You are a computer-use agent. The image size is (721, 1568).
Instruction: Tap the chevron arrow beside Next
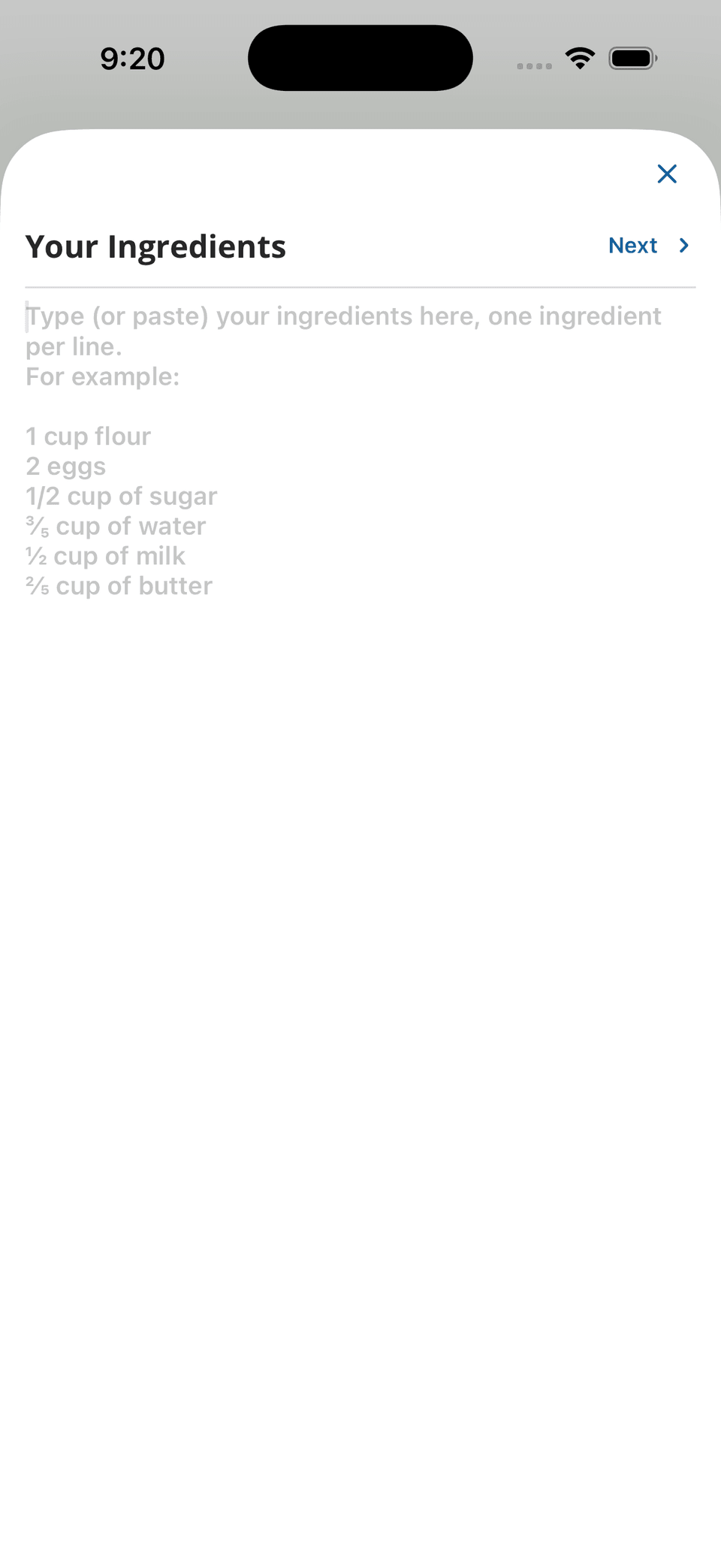pos(683,245)
